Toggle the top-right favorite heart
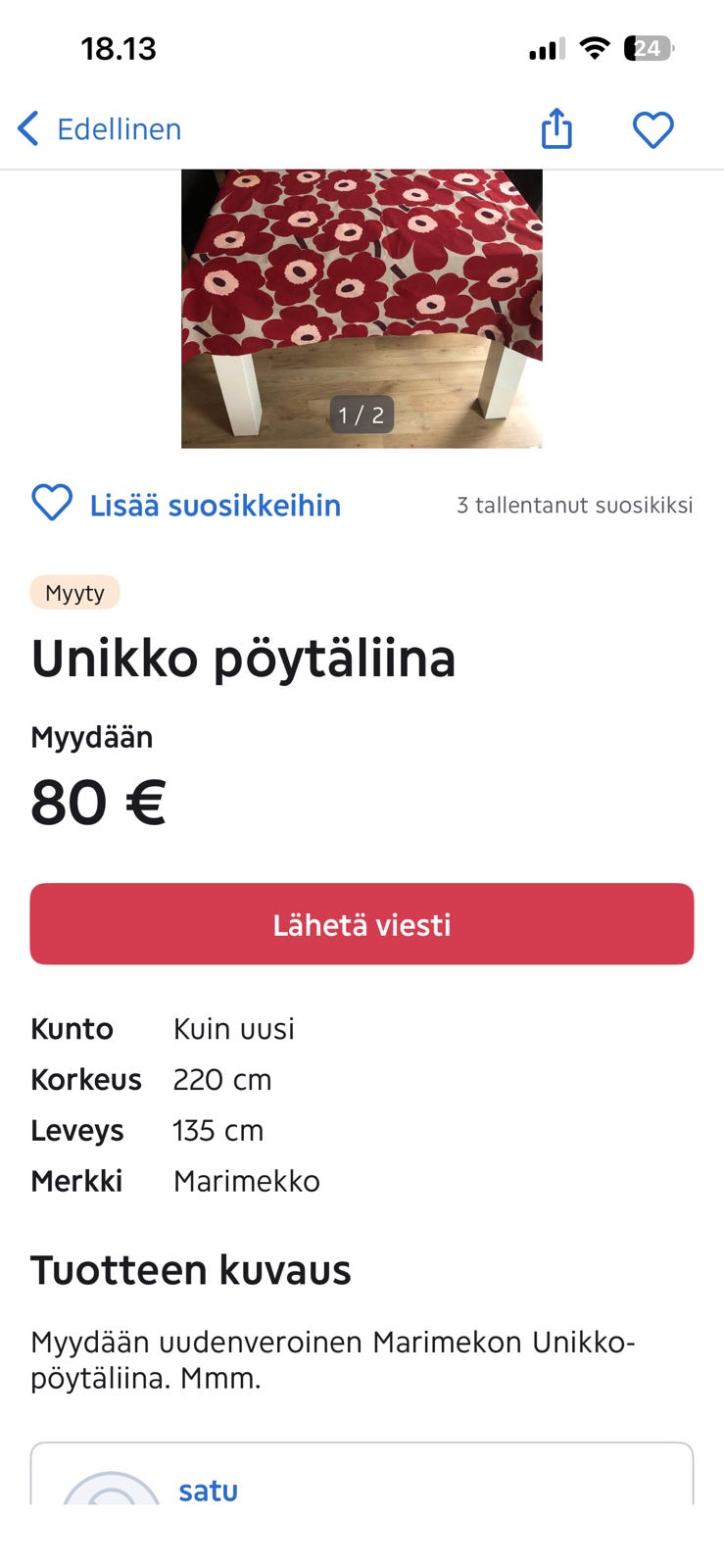Screen dimensions: 724x1568 pos(653,128)
